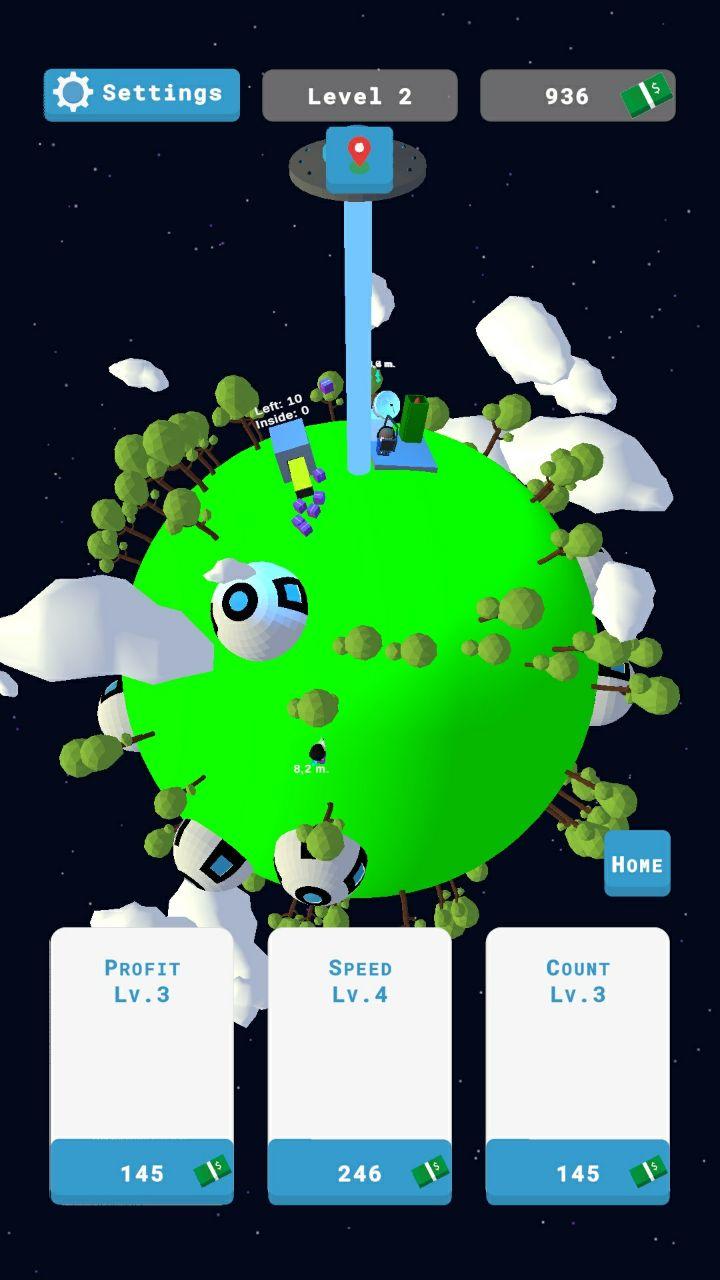Click the green recycling bin near the beam
This screenshot has width=720, height=1280.
(x=413, y=420)
